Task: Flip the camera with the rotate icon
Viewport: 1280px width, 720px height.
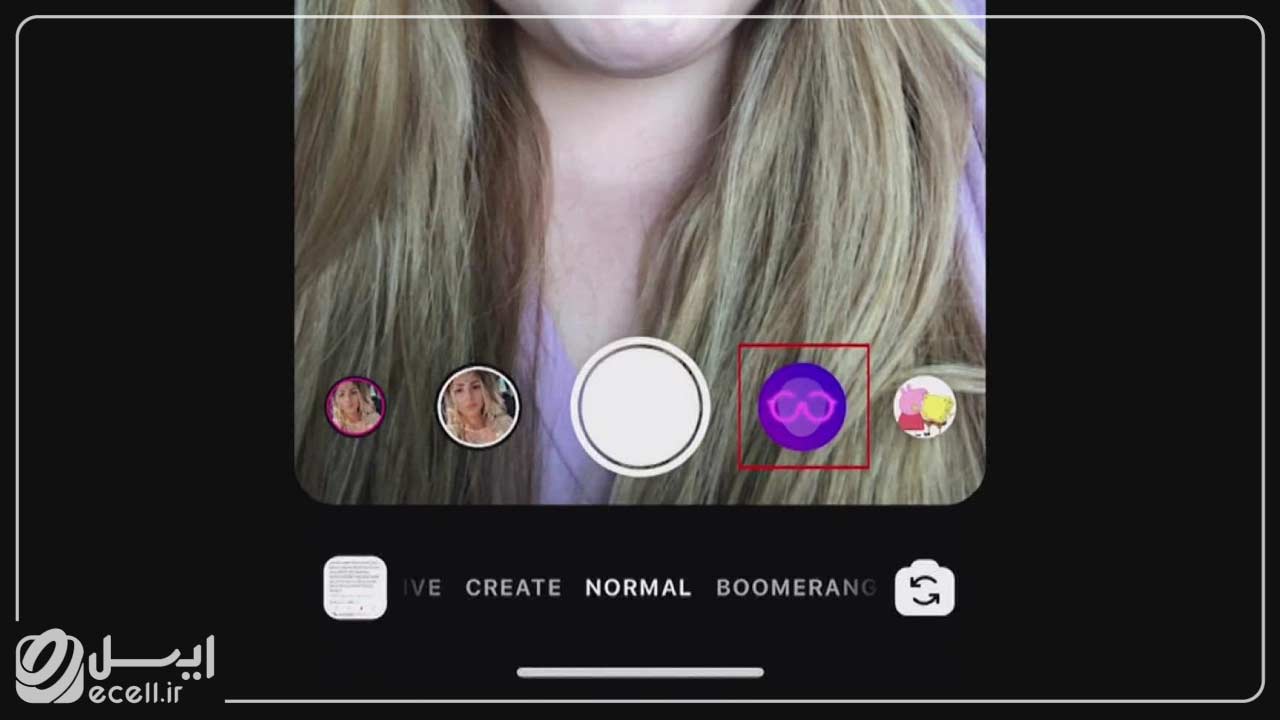Action: point(925,588)
